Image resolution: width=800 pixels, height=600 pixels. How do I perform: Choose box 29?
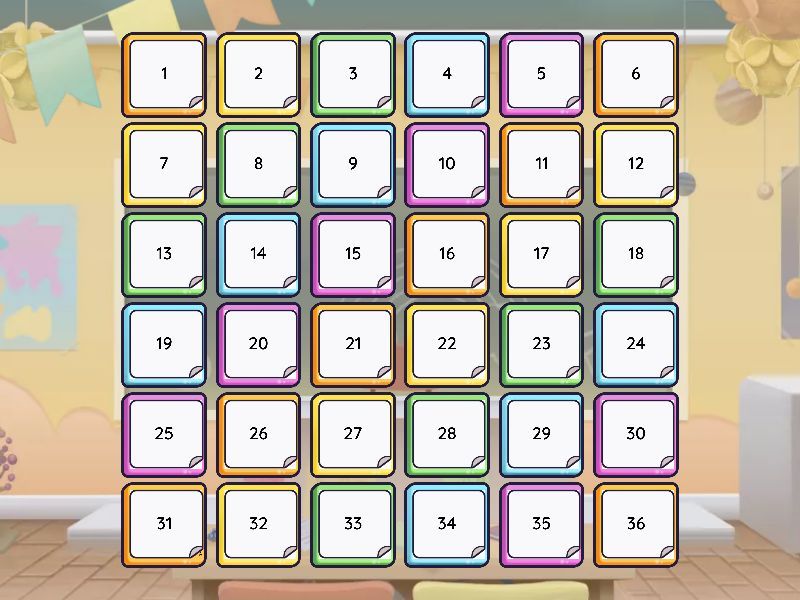[541, 434]
